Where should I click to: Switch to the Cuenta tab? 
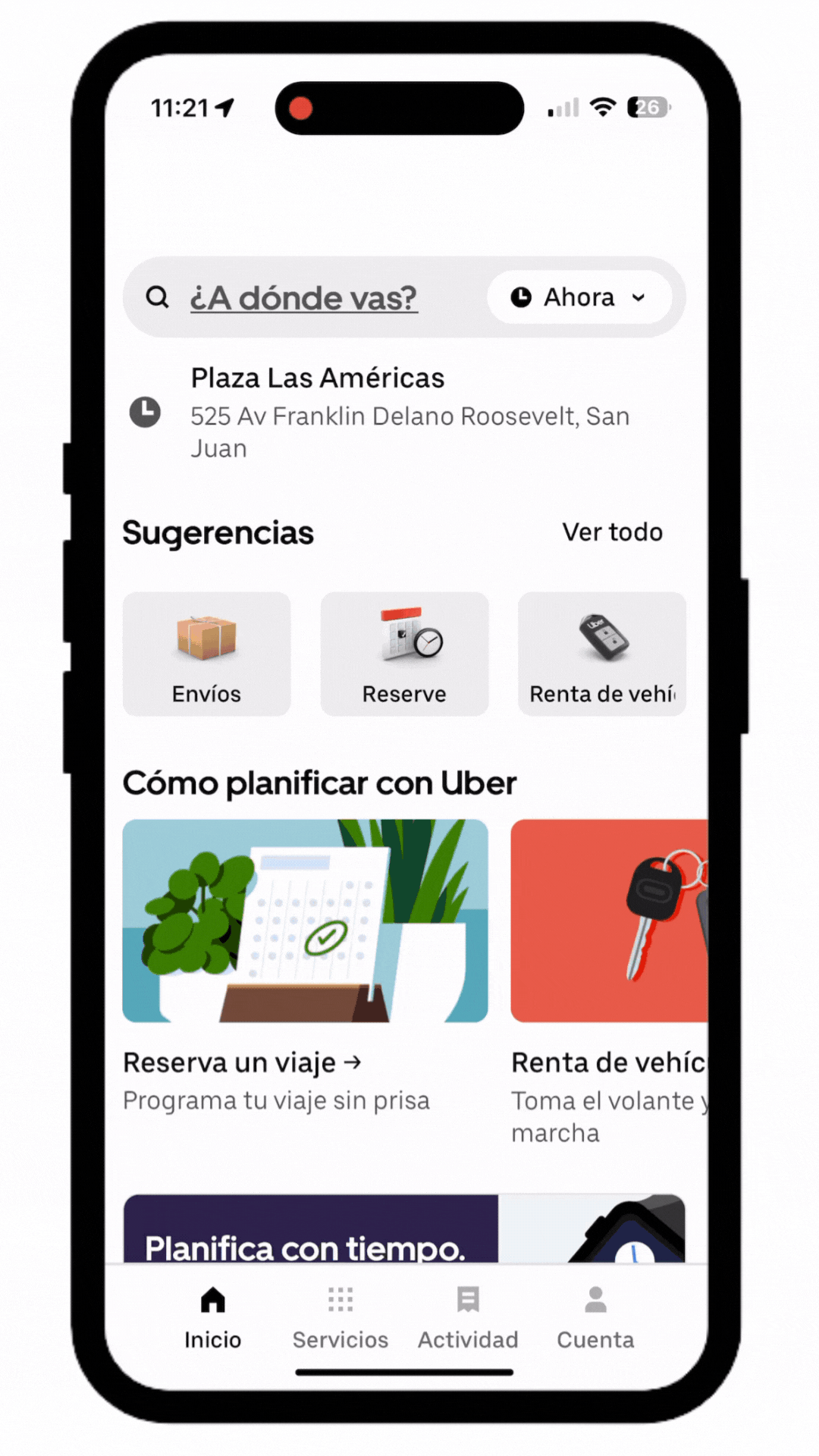(595, 1318)
